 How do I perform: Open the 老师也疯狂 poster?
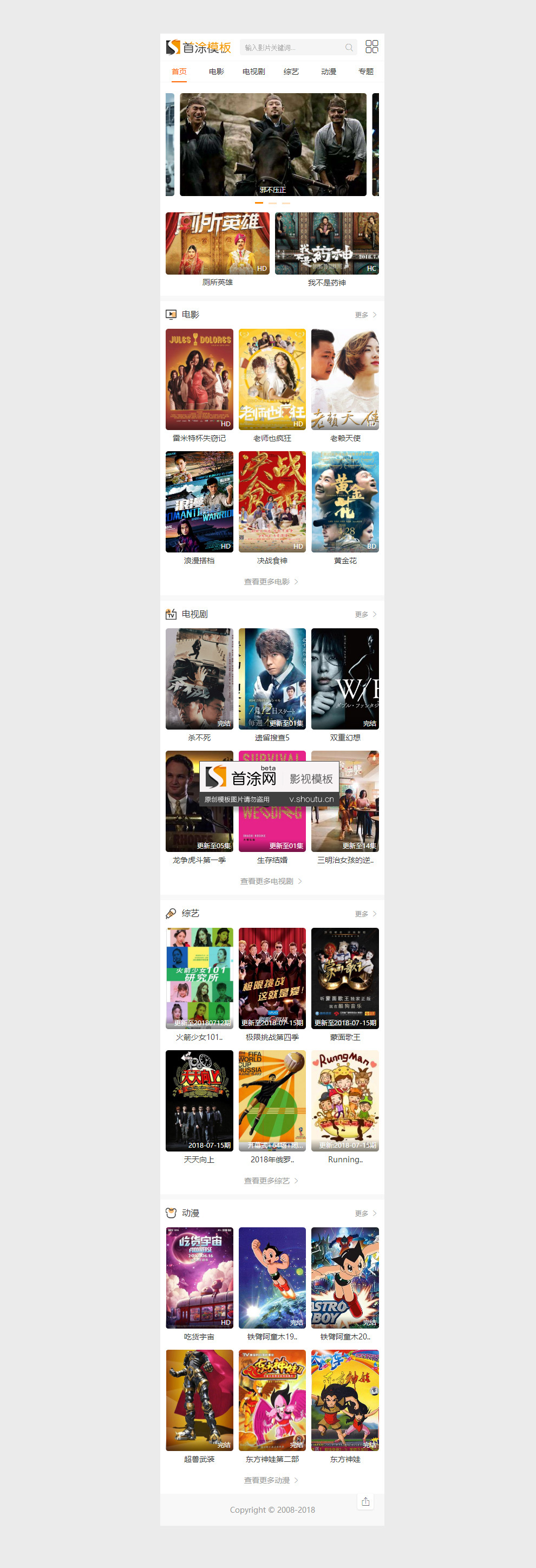click(272, 379)
